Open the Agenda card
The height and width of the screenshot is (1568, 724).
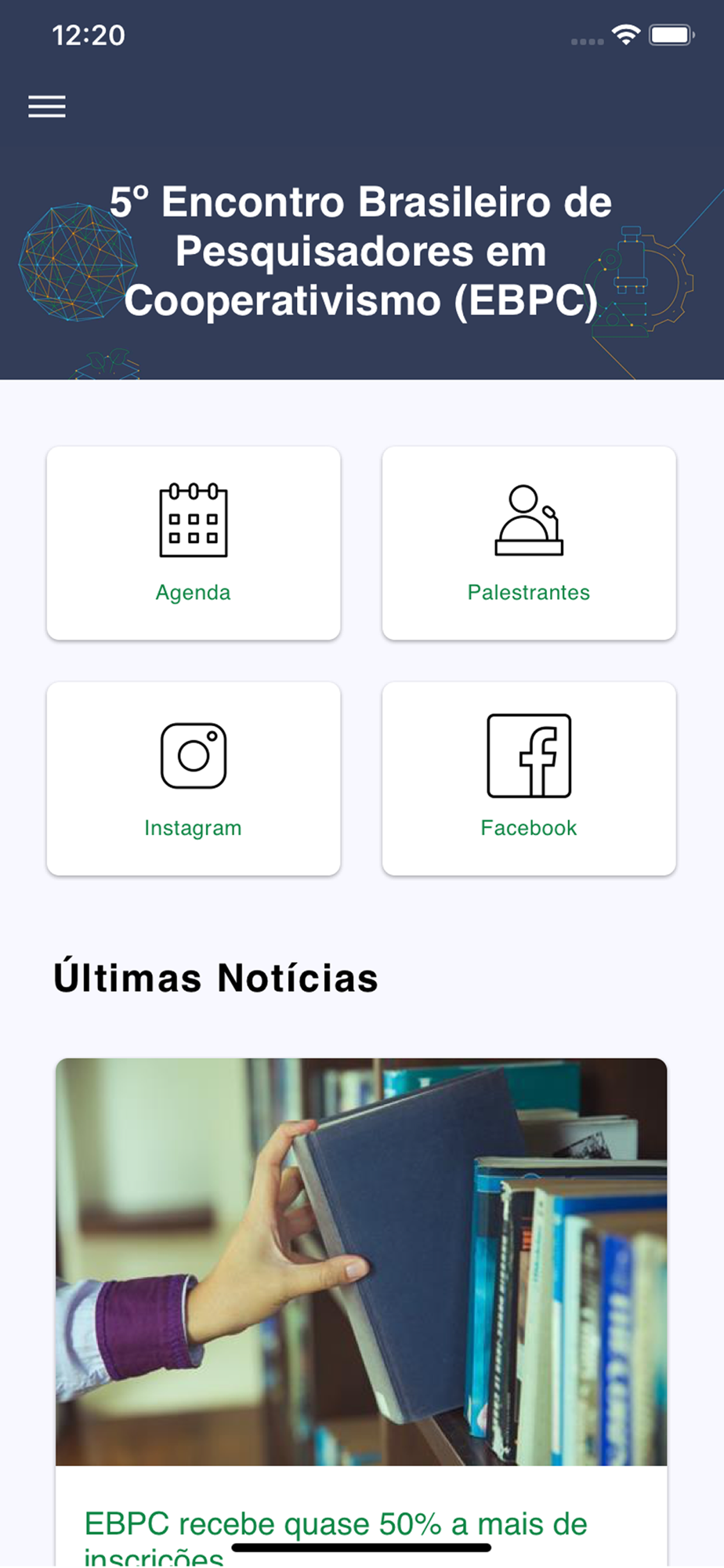pyautogui.click(x=194, y=543)
